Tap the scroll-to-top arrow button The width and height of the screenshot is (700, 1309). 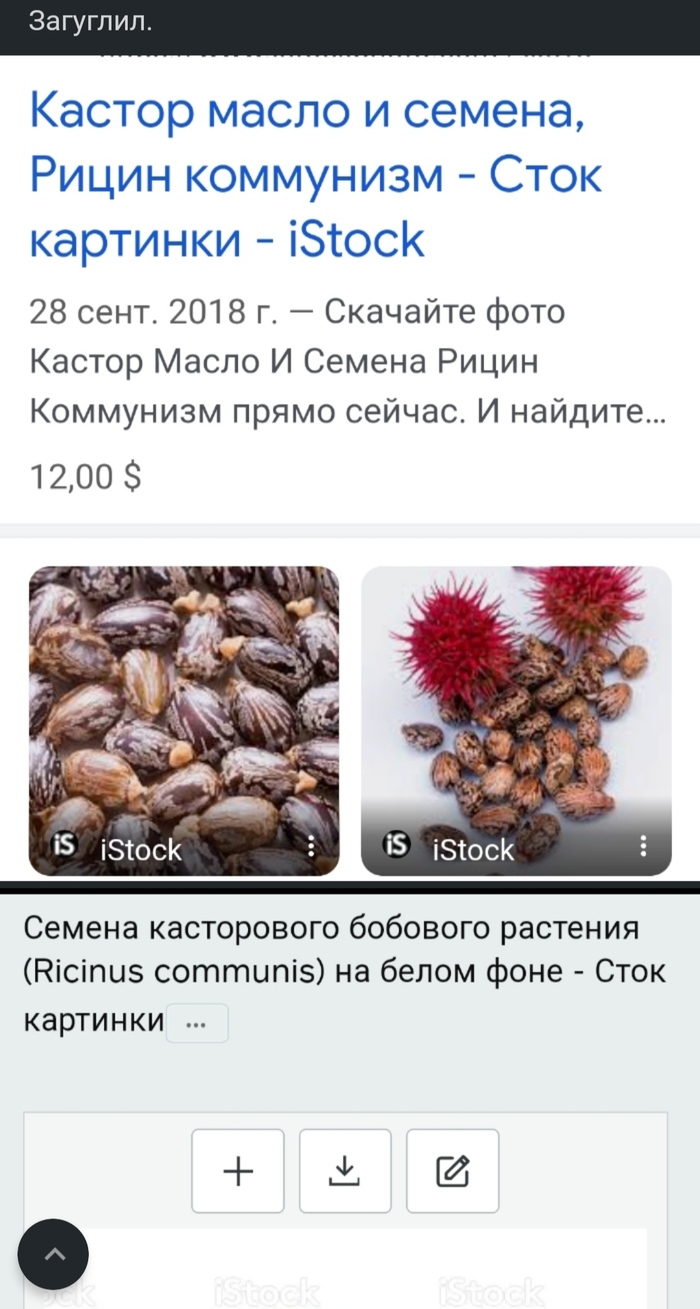(53, 1254)
